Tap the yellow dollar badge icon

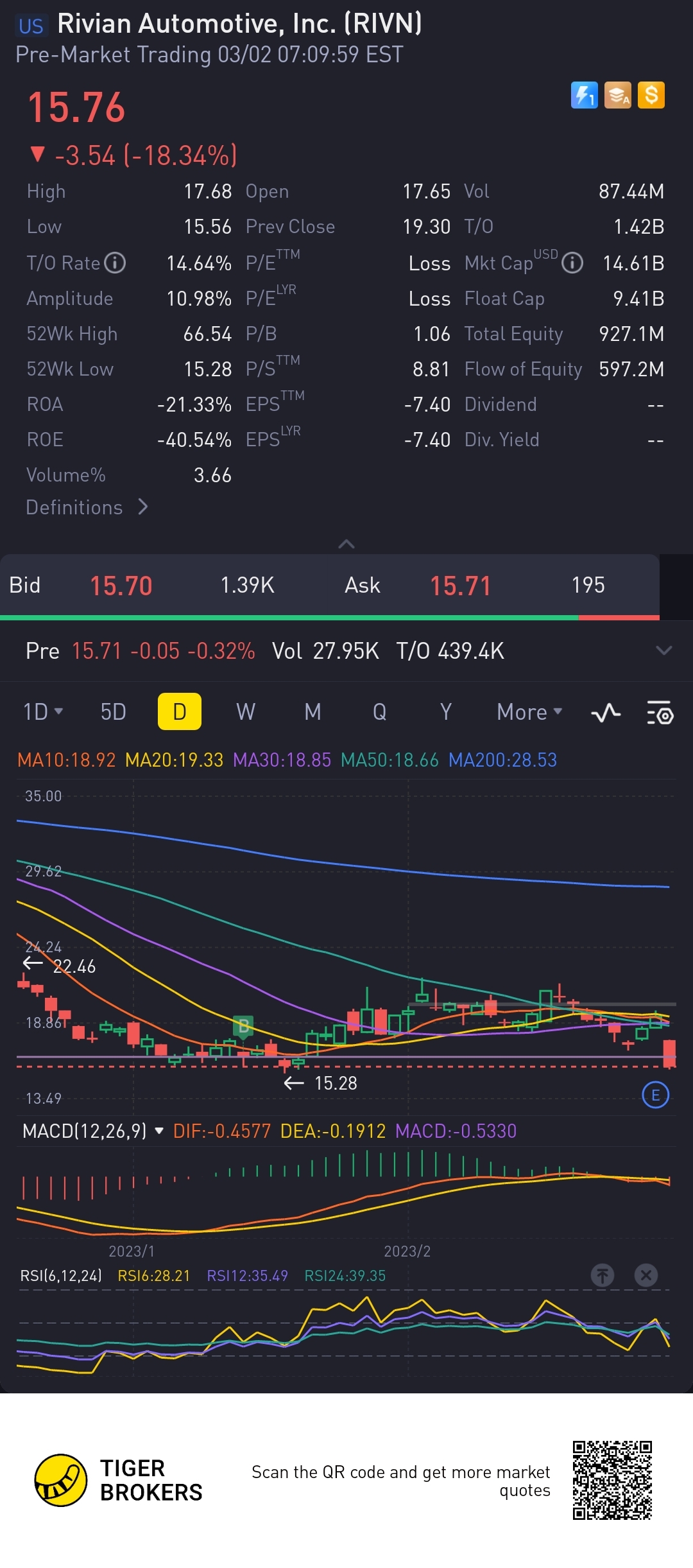651,96
